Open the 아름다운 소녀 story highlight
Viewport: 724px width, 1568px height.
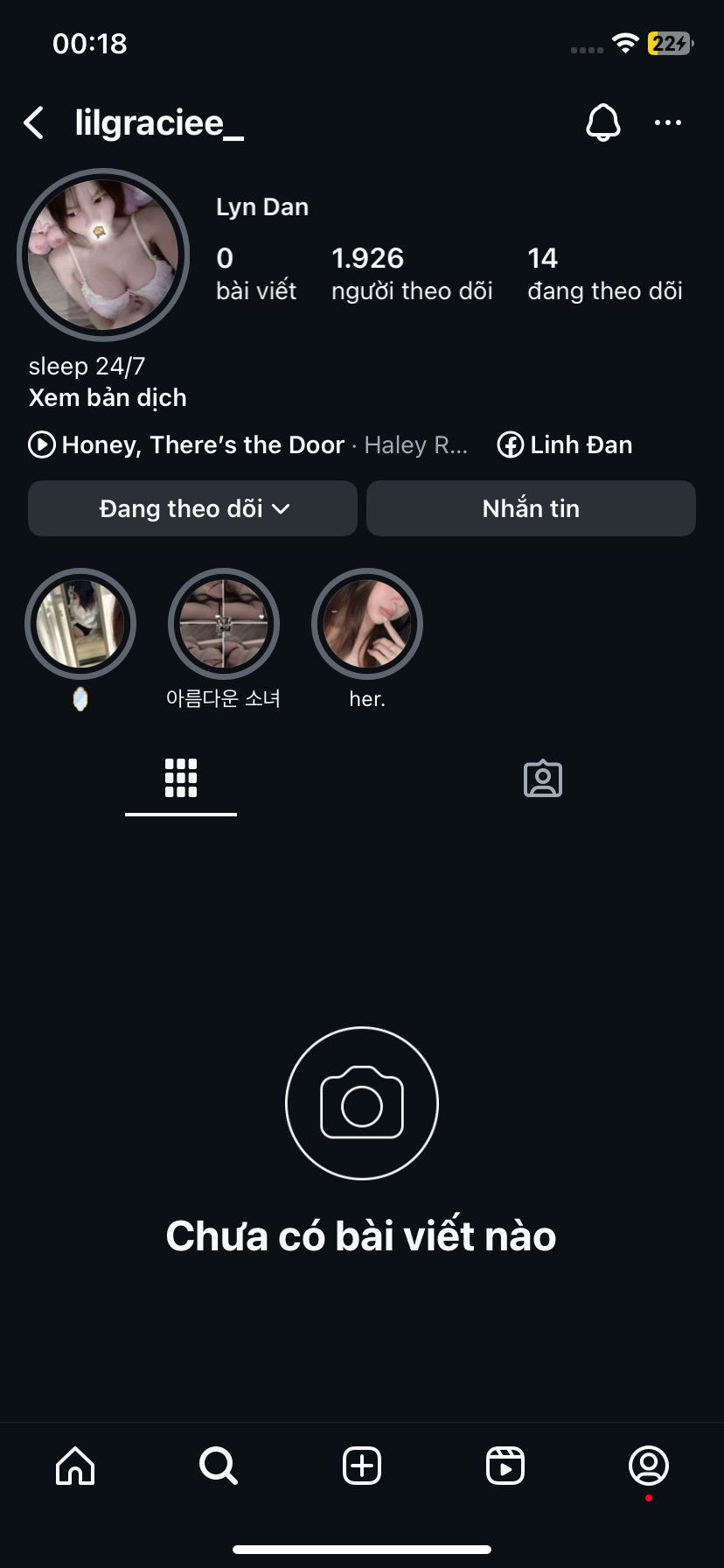click(224, 624)
